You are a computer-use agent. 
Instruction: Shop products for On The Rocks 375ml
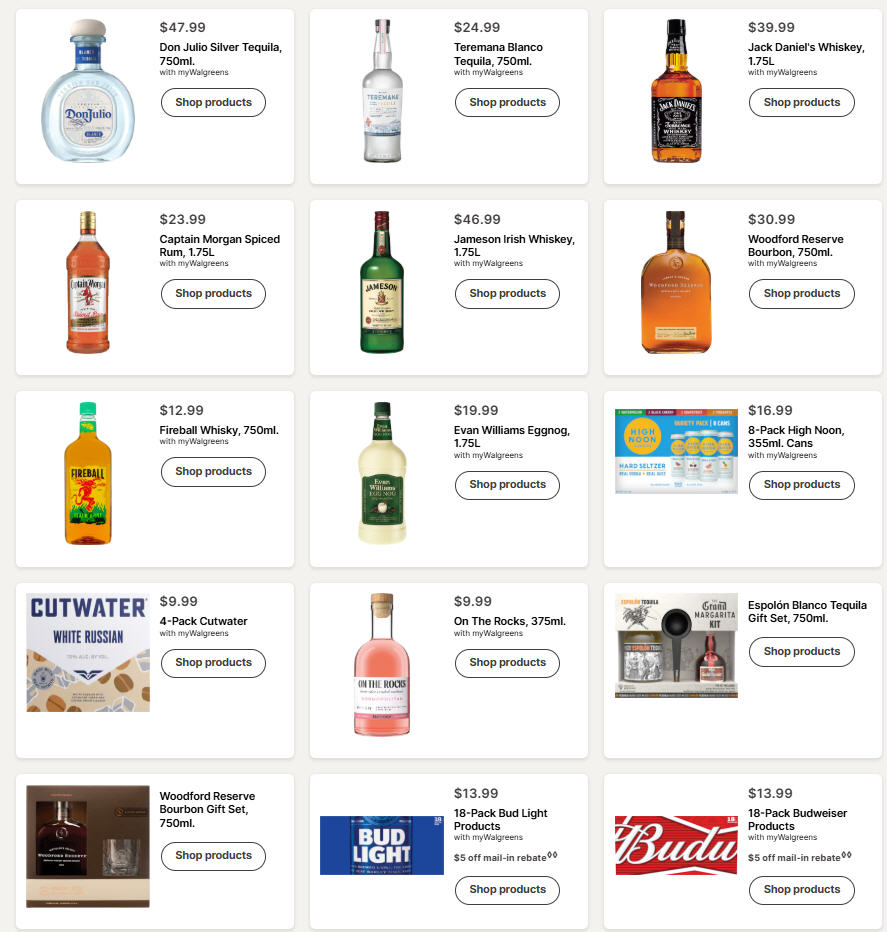pos(507,662)
